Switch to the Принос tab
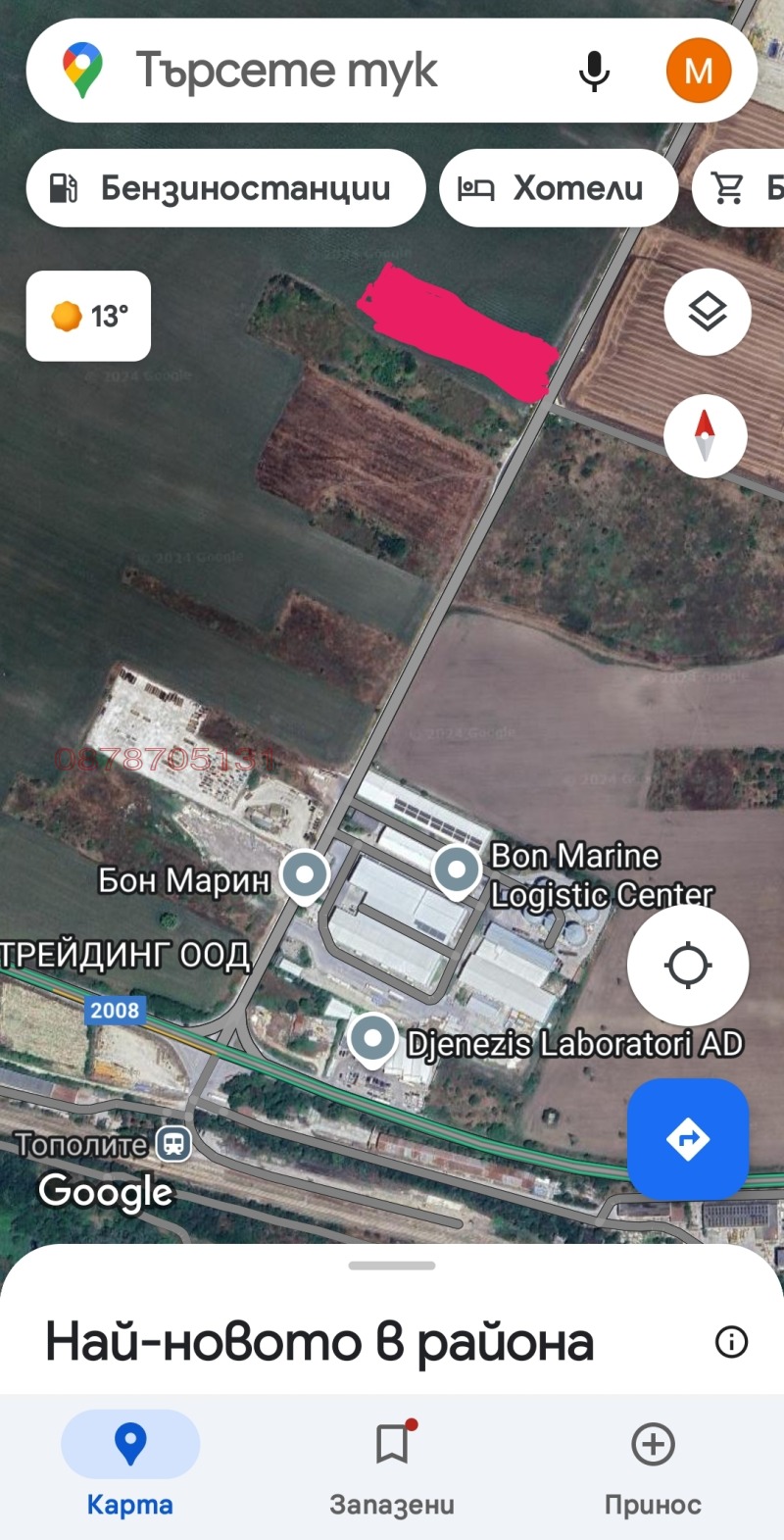Screen dimensions: 784x1540 tap(653, 1463)
